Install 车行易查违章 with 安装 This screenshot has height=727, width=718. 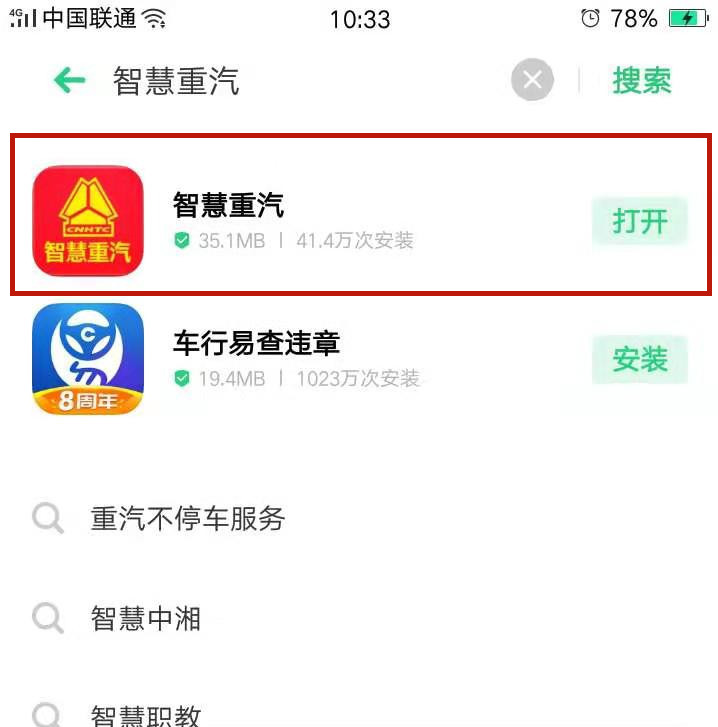point(639,358)
